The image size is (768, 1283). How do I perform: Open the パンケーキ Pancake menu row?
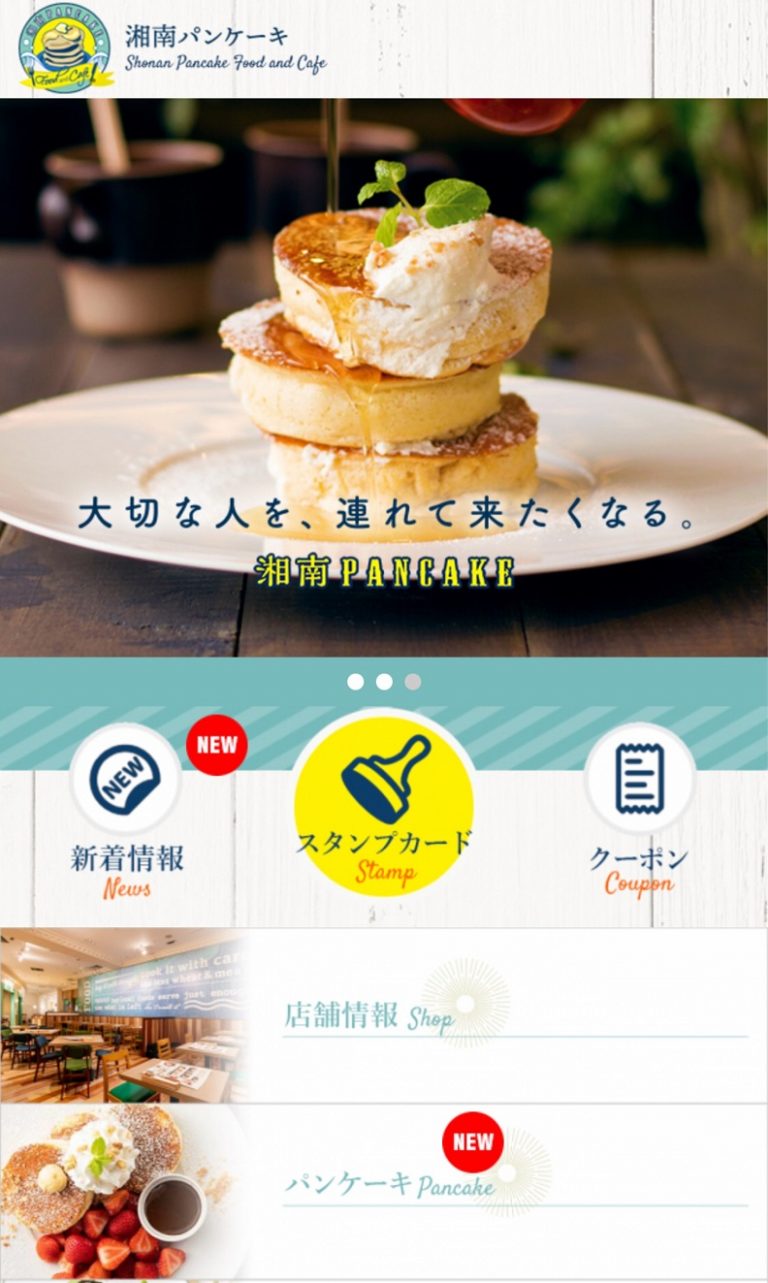(384, 1190)
